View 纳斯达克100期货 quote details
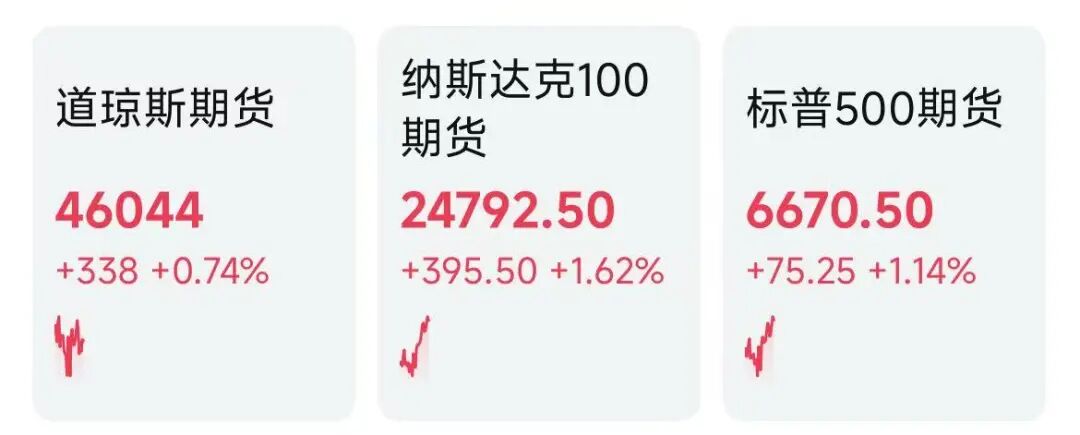The height and width of the screenshot is (435, 1080). (538, 222)
